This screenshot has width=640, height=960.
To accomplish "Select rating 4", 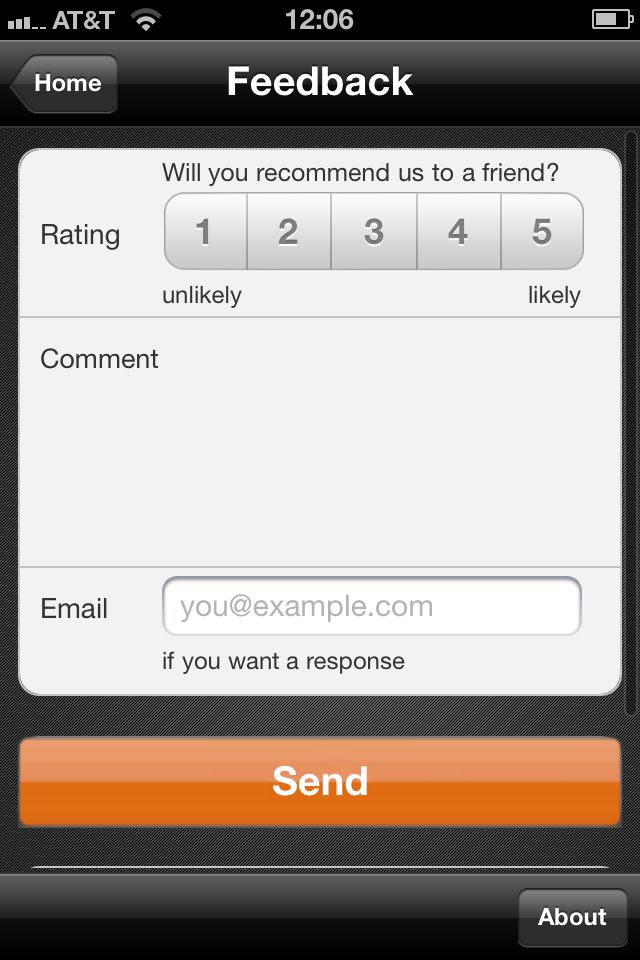I will [x=458, y=232].
